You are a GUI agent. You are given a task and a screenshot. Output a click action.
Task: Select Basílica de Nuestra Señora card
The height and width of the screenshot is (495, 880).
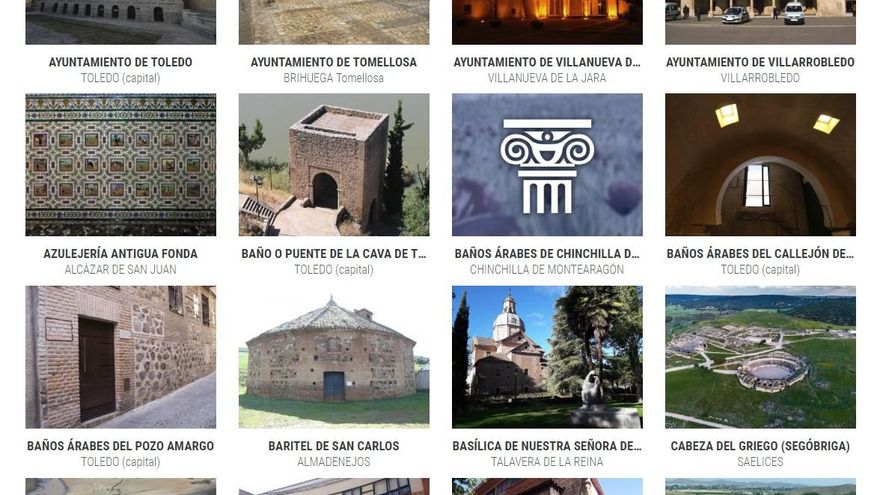[x=546, y=357]
